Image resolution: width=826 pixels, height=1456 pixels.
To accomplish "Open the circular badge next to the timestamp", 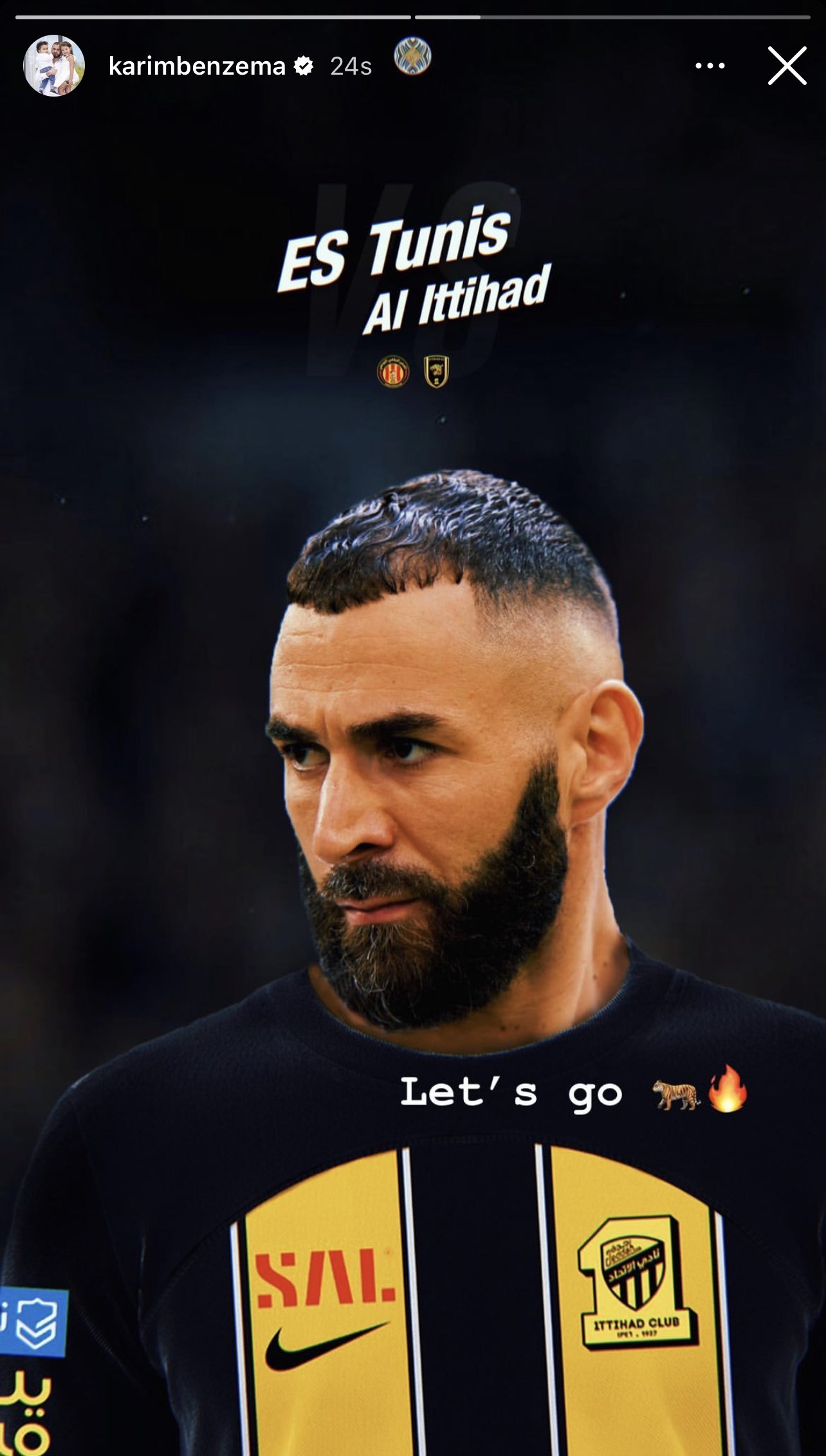I will pyautogui.click(x=412, y=56).
